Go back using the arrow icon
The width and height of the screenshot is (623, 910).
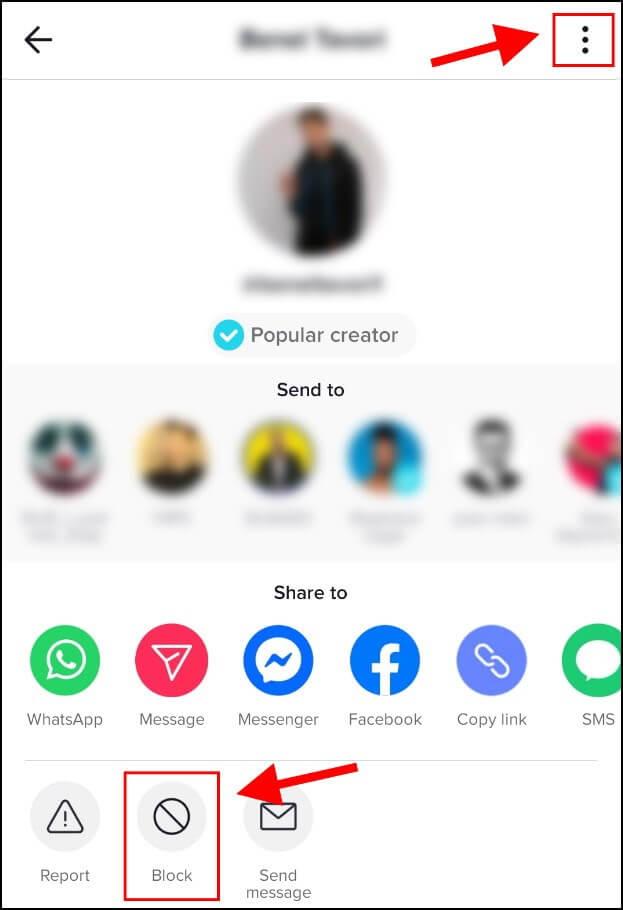tap(38, 40)
